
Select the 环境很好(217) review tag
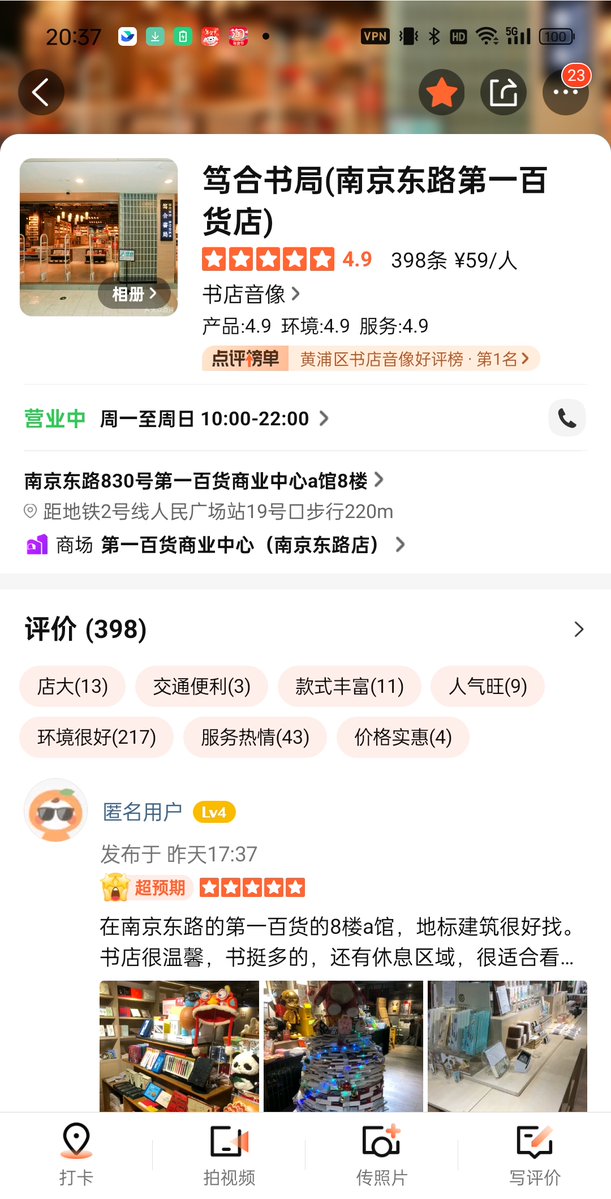pyautogui.click(x=97, y=737)
